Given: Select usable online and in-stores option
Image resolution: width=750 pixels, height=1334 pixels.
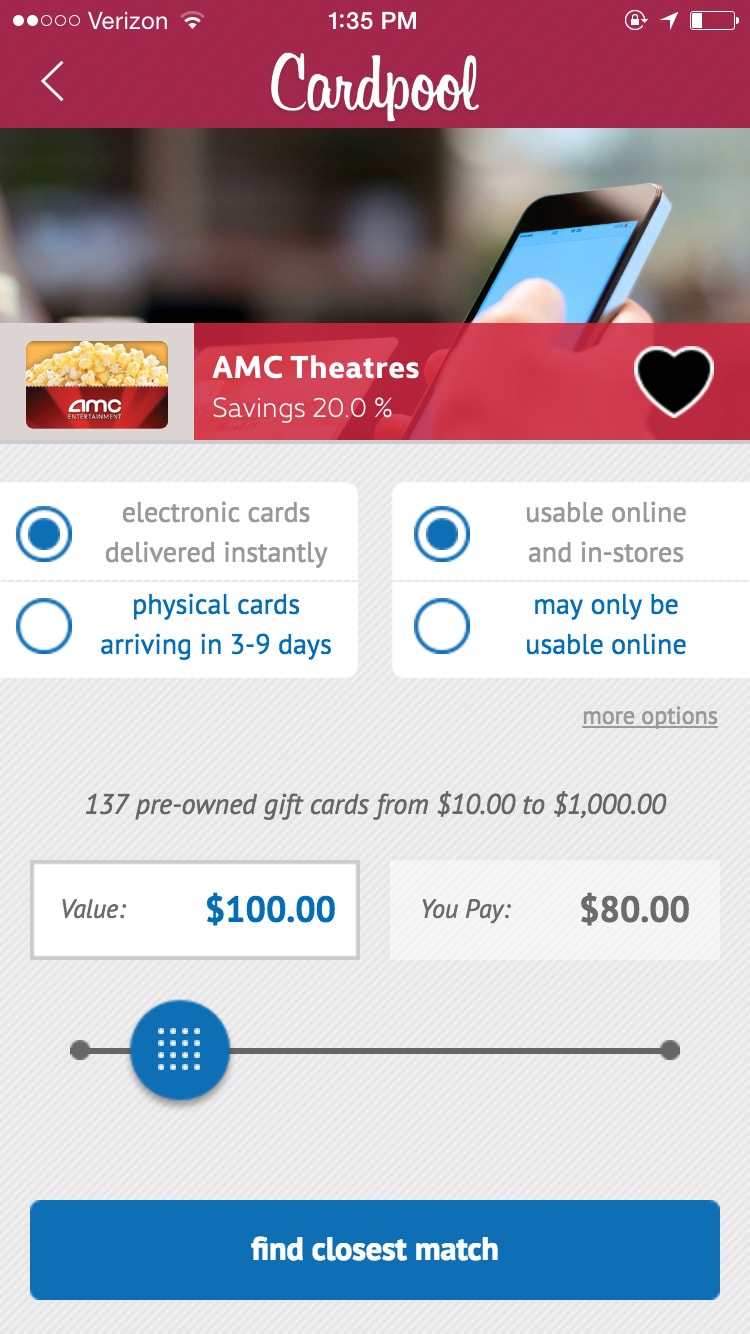Looking at the screenshot, I should [571, 532].
